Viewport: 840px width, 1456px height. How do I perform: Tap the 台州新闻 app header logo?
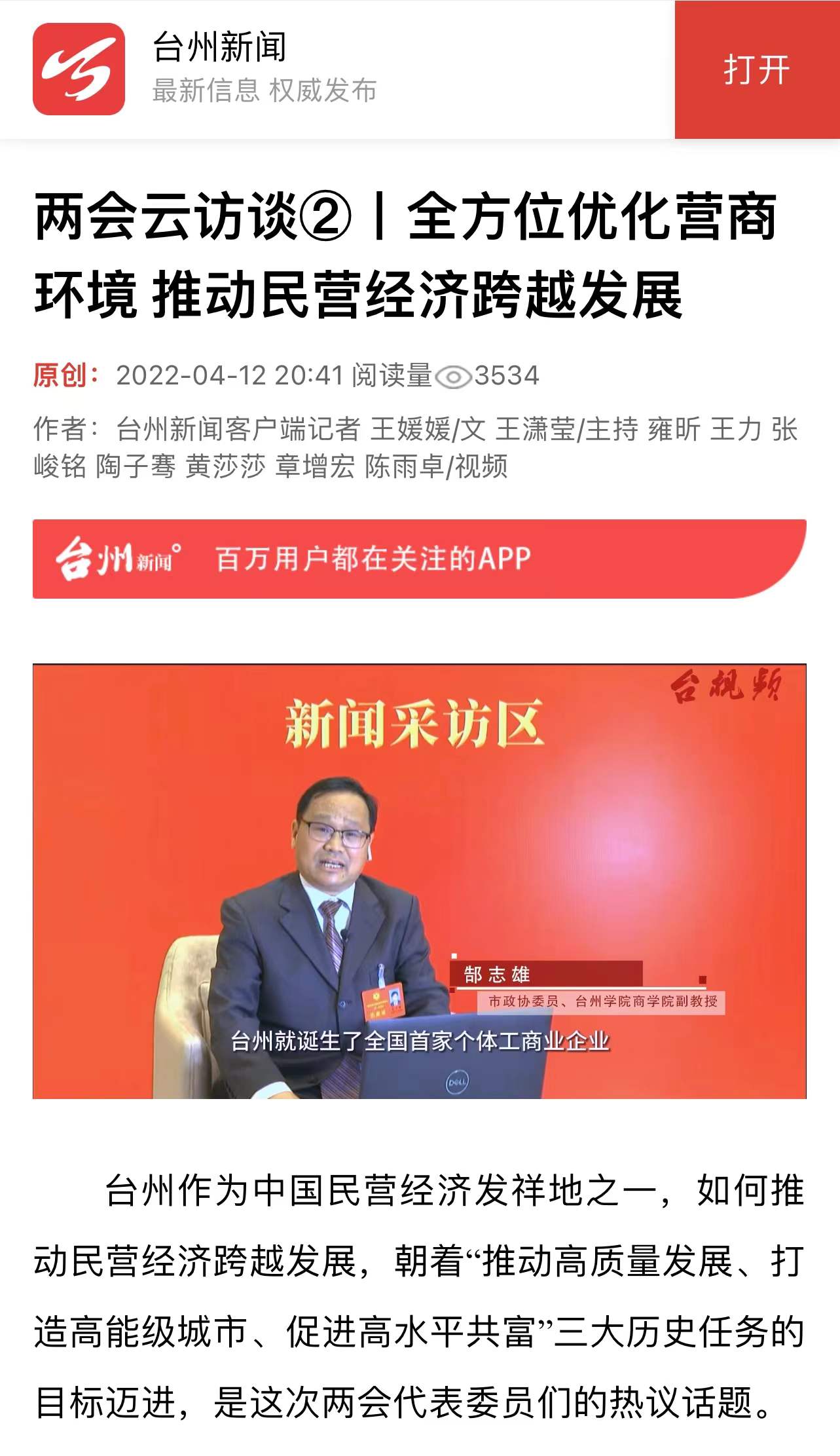pyautogui.click(x=79, y=69)
